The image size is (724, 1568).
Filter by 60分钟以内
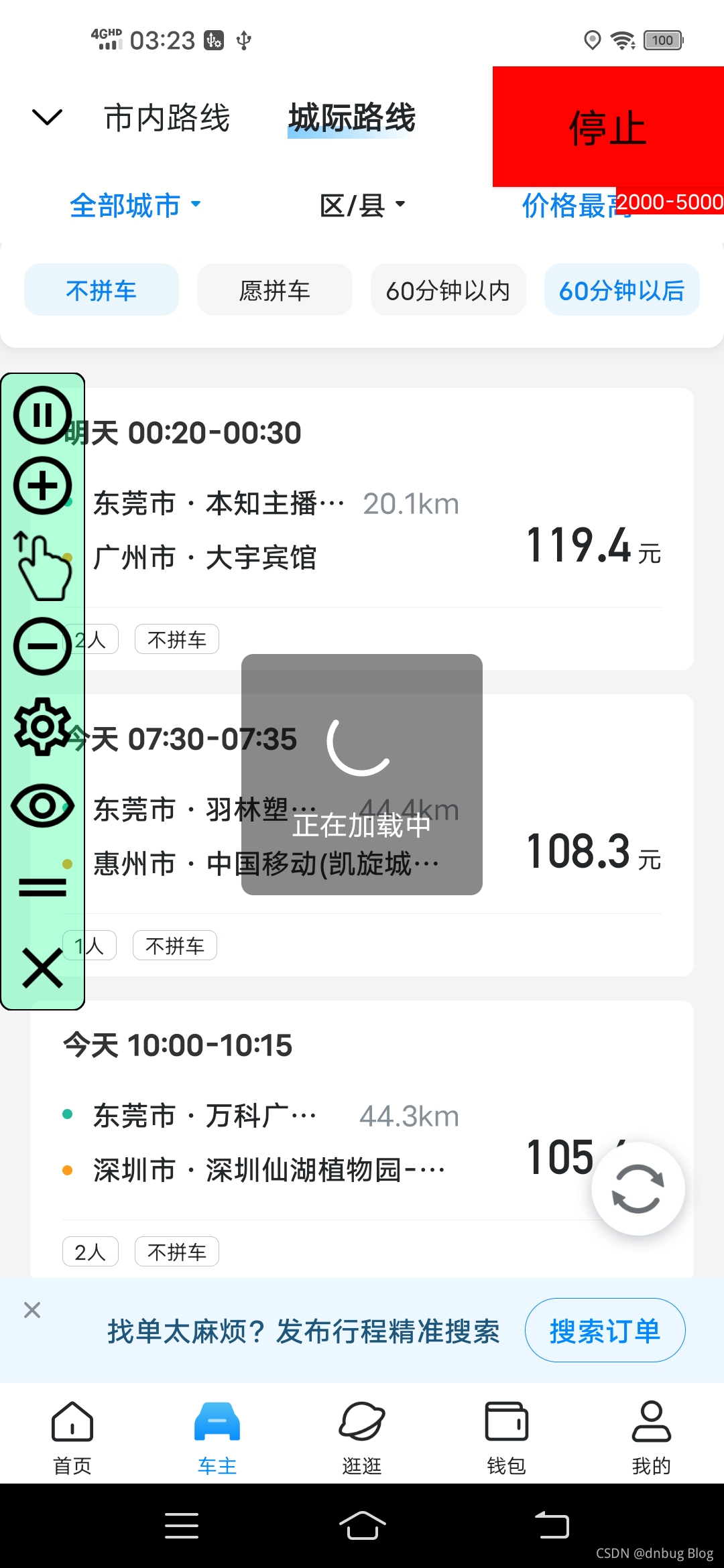pos(448,290)
